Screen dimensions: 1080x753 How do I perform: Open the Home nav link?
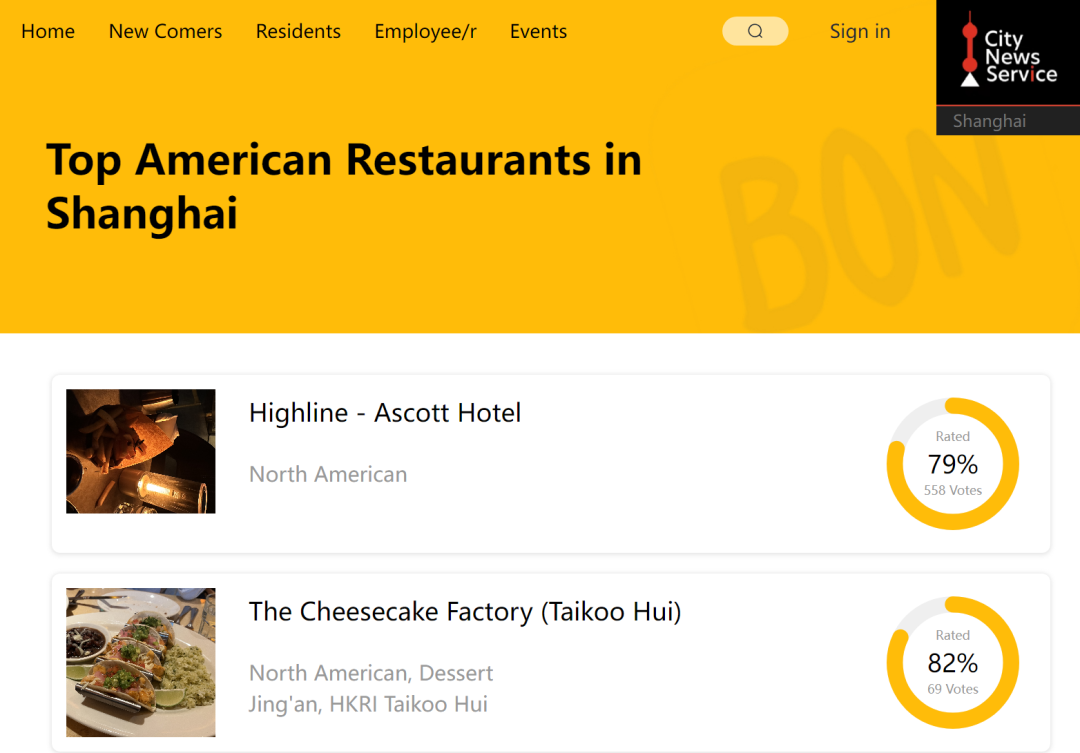click(48, 32)
